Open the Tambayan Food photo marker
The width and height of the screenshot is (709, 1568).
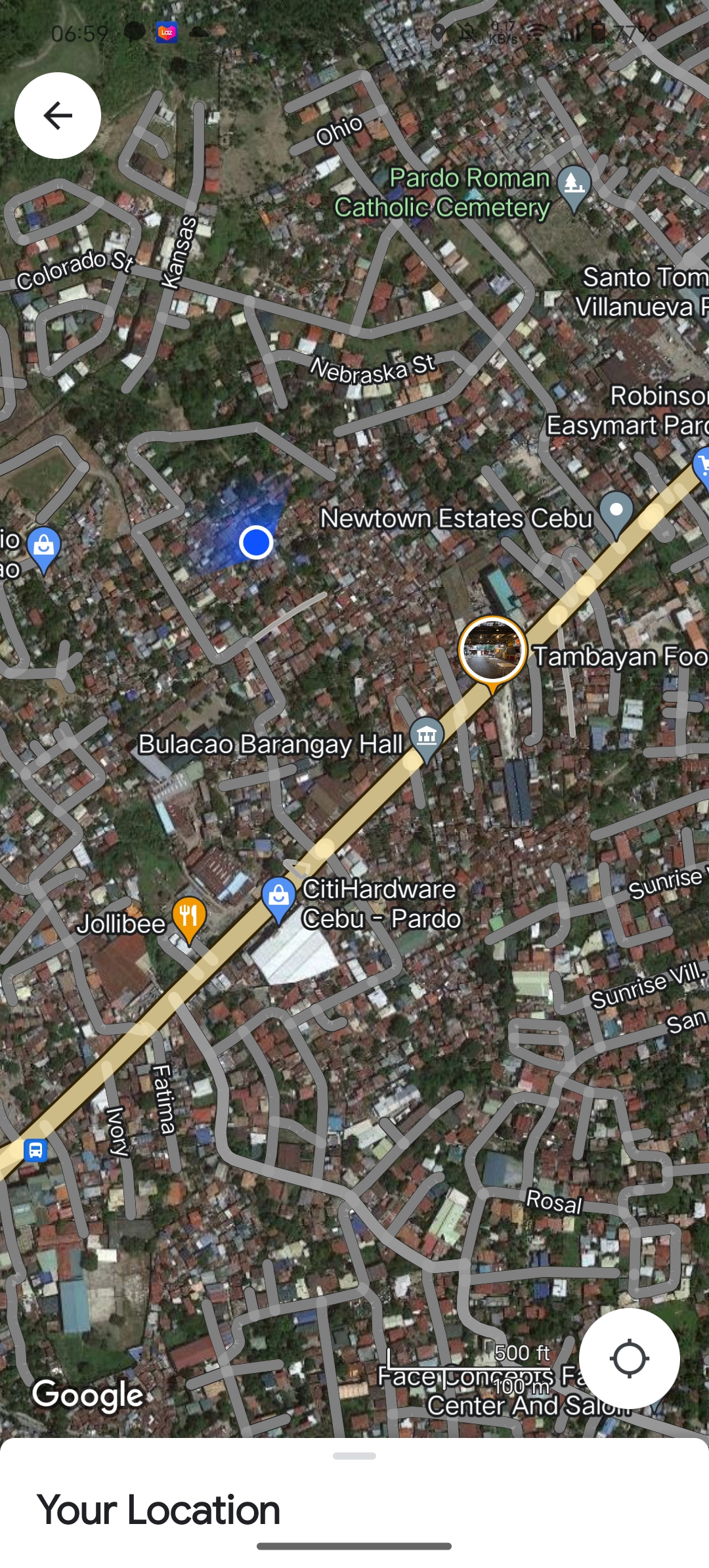[492, 650]
